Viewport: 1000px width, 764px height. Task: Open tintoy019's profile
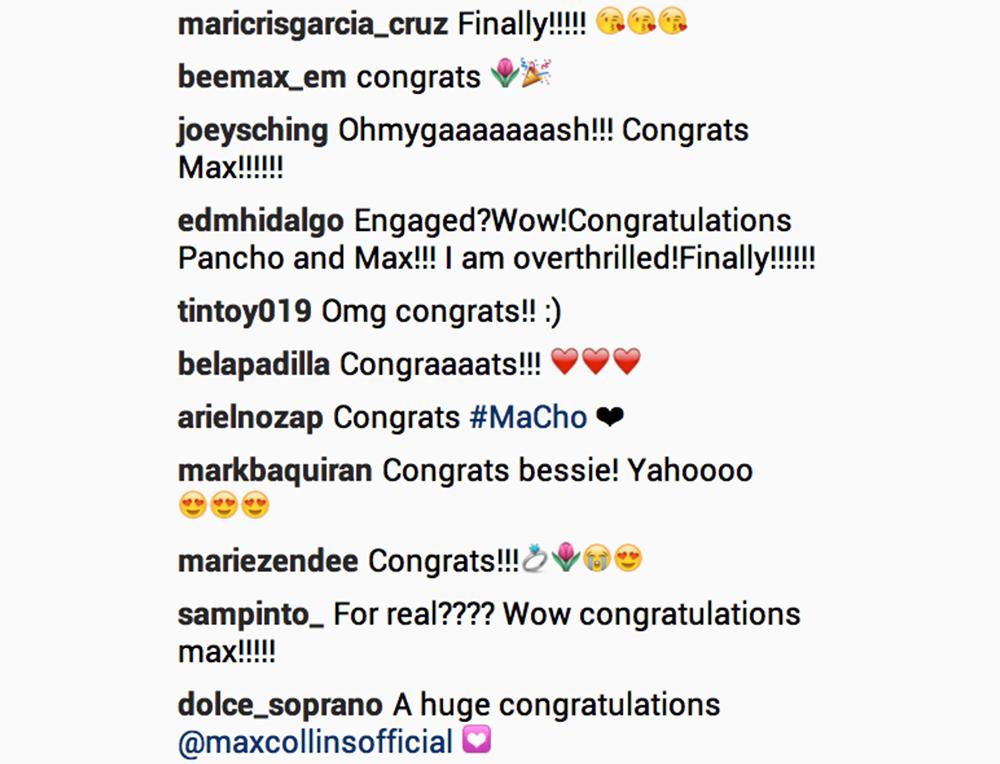point(244,312)
